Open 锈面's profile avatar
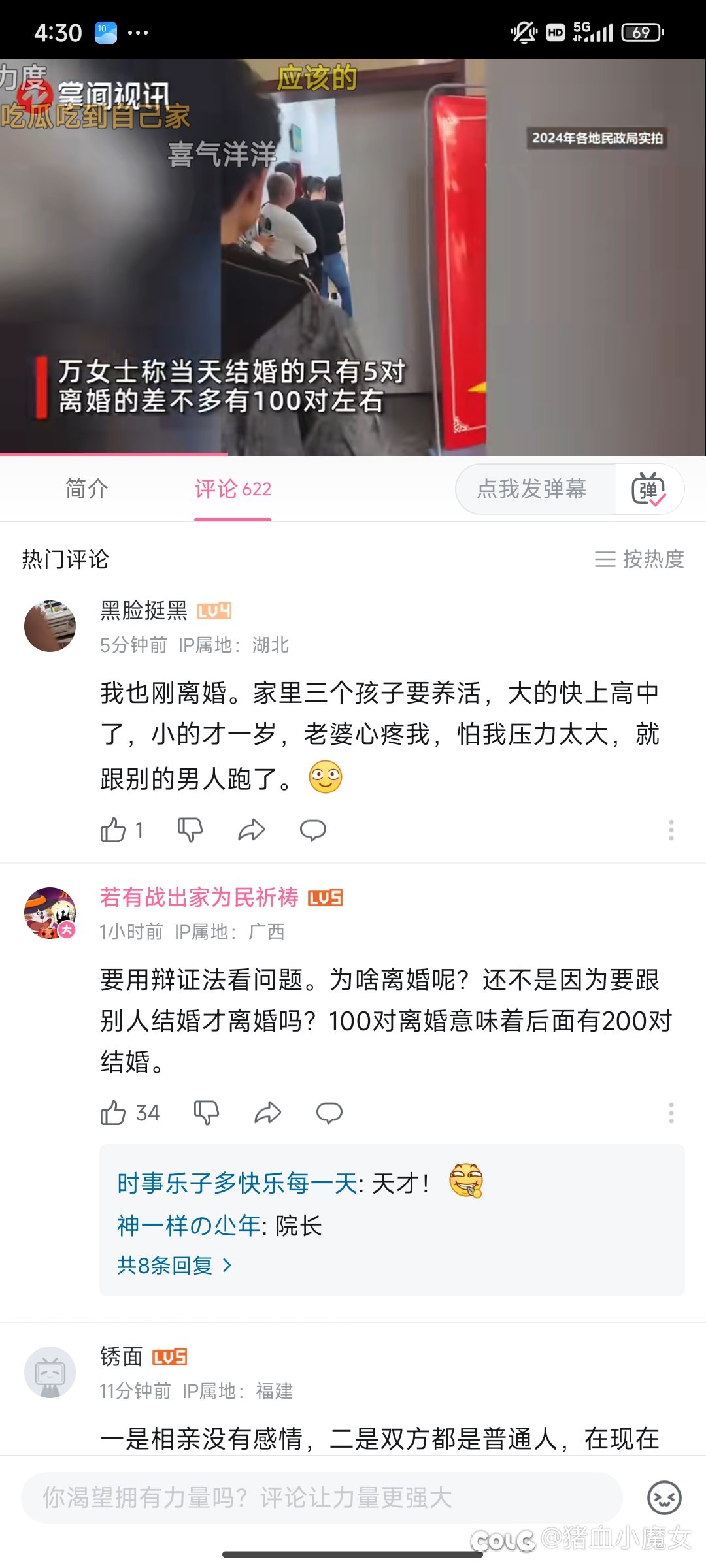This screenshot has height=1568, width=706. point(50,1372)
